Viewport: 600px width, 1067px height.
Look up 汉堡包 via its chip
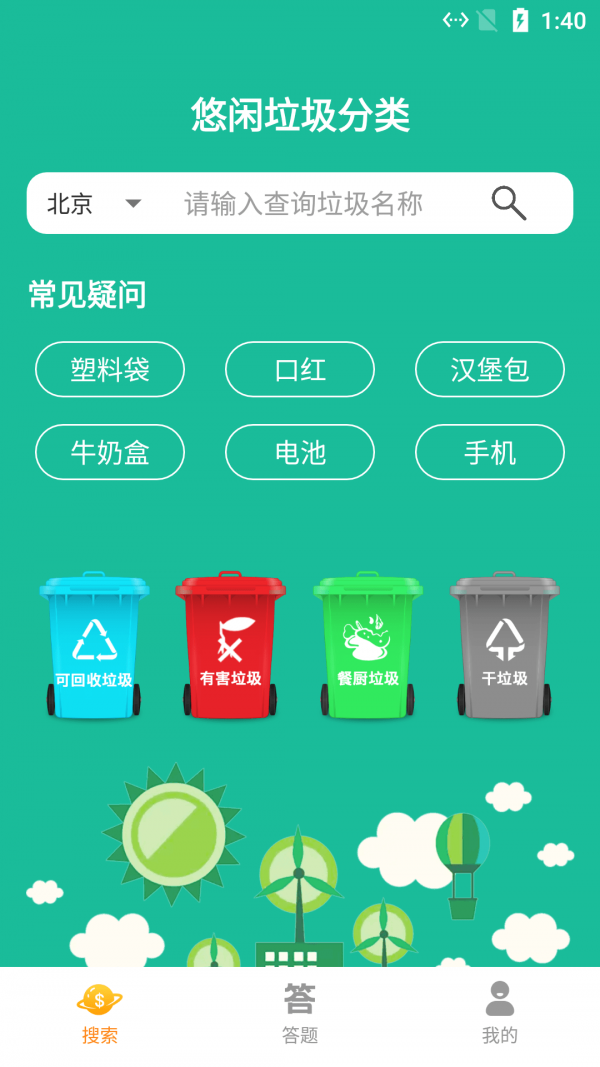490,369
